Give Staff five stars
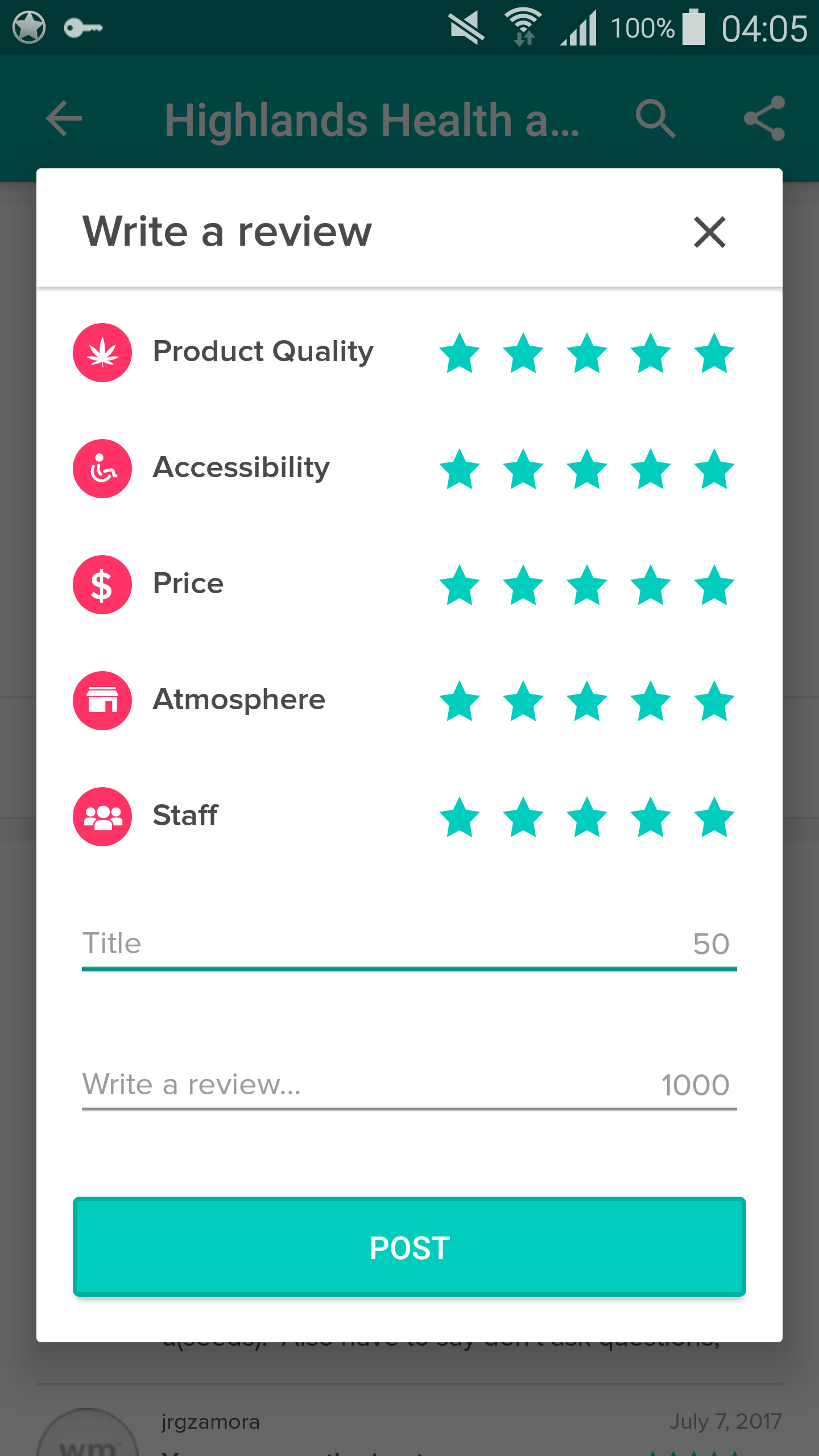The image size is (819, 1456). [714, 817]
